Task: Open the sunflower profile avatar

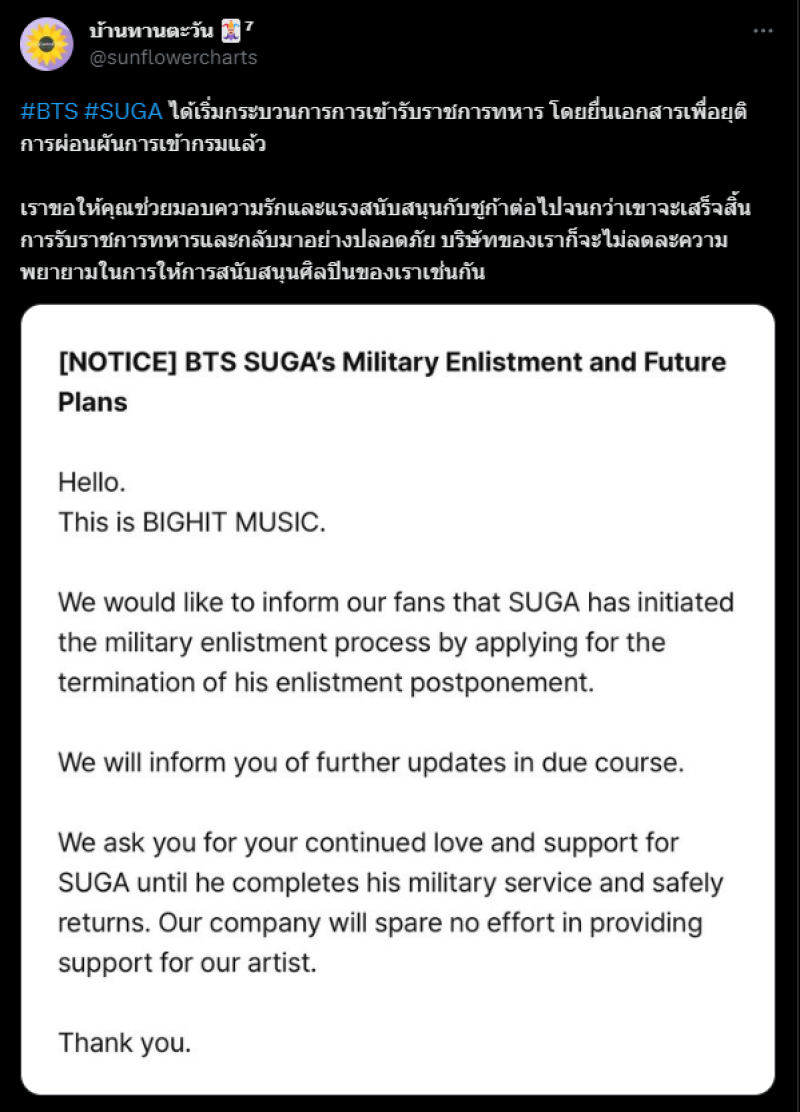Action: (x=46, y=44)
